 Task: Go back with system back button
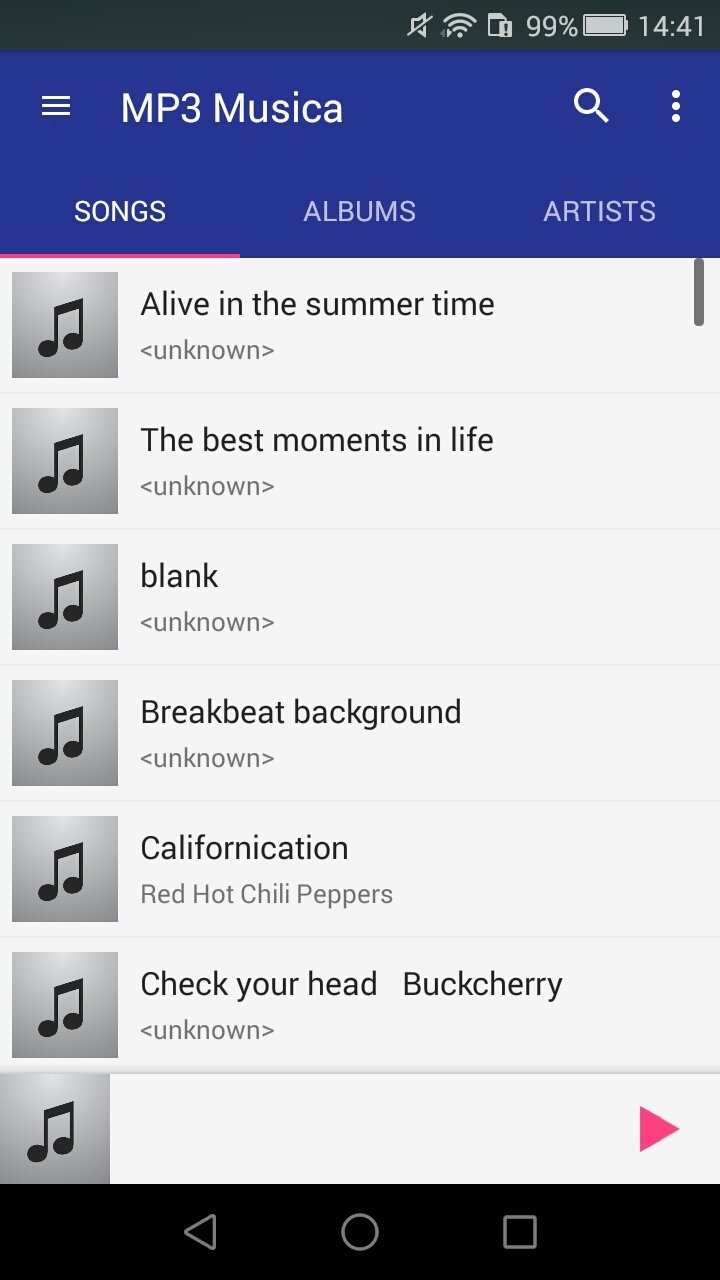[x=201, y=1232]
